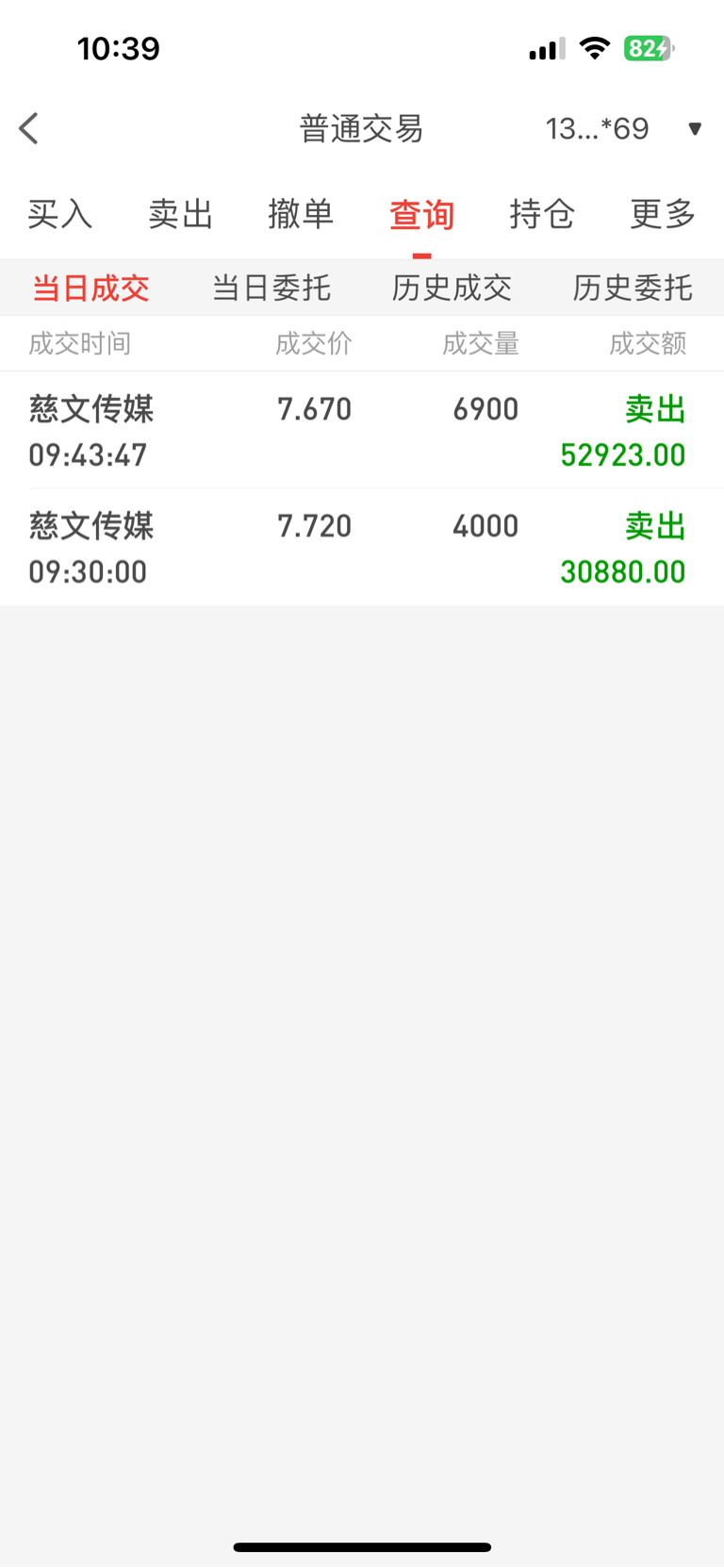This screenshot has width=724, height=1568.
Task: Open 历史委托 records
Action: click(x=633, y=288)
